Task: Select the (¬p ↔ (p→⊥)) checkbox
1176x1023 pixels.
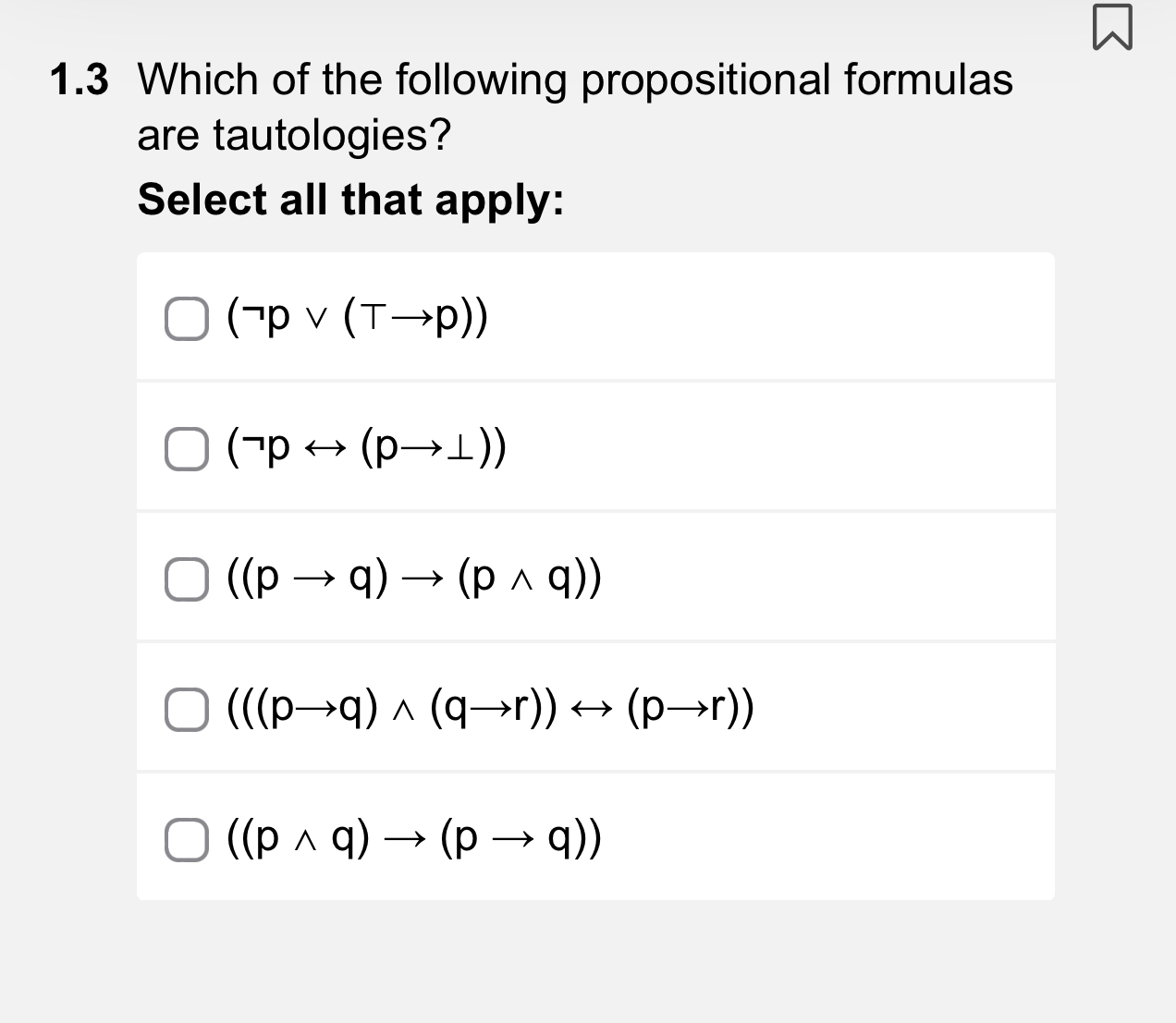Action: 186,449
